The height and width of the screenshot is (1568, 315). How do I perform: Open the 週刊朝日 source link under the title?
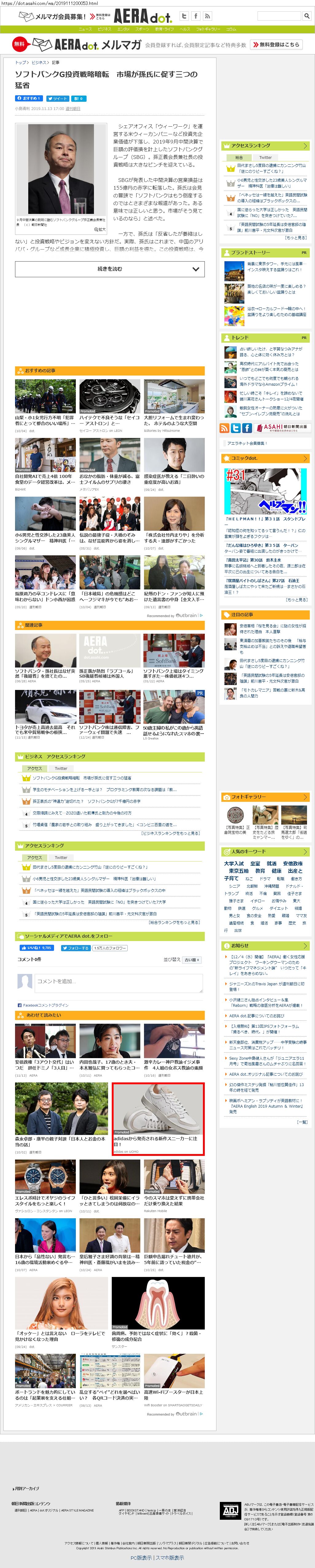(72, 109)
